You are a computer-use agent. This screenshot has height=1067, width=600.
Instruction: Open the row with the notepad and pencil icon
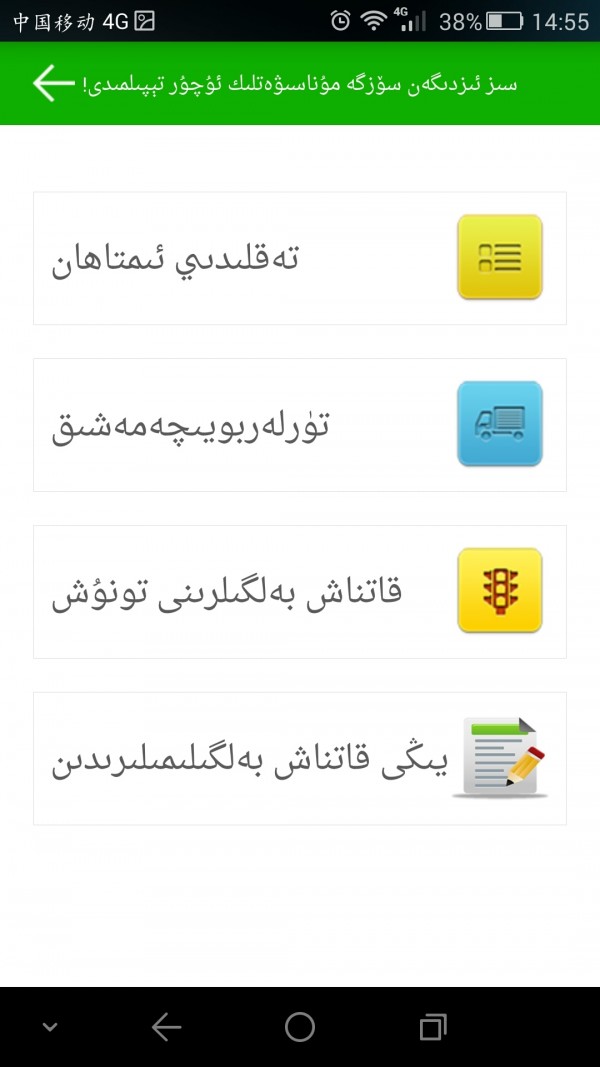click(300, 758)
